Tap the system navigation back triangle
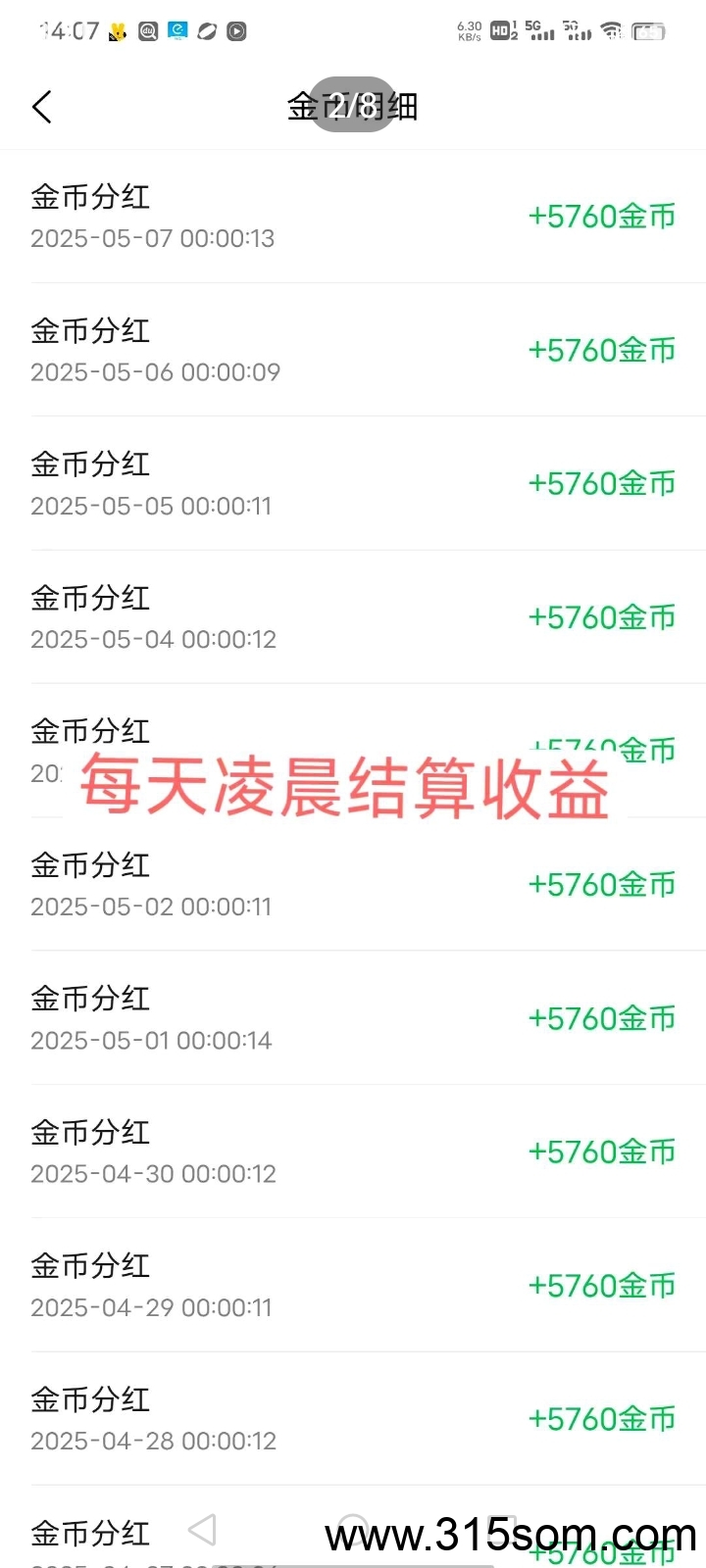 tap(202, 1529)
